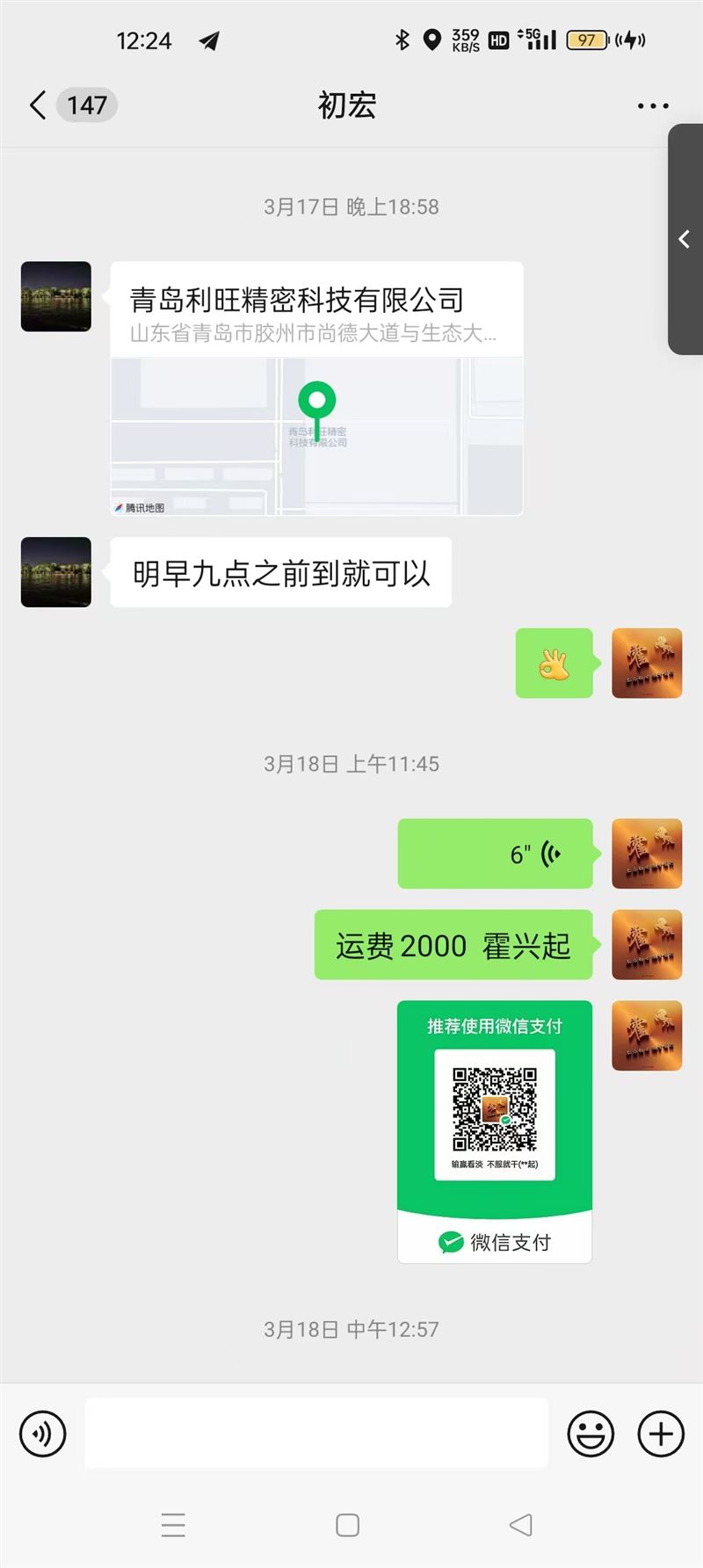Open the plus attachment menu
Viewport: 703px width, 1568px height.
661,1434
